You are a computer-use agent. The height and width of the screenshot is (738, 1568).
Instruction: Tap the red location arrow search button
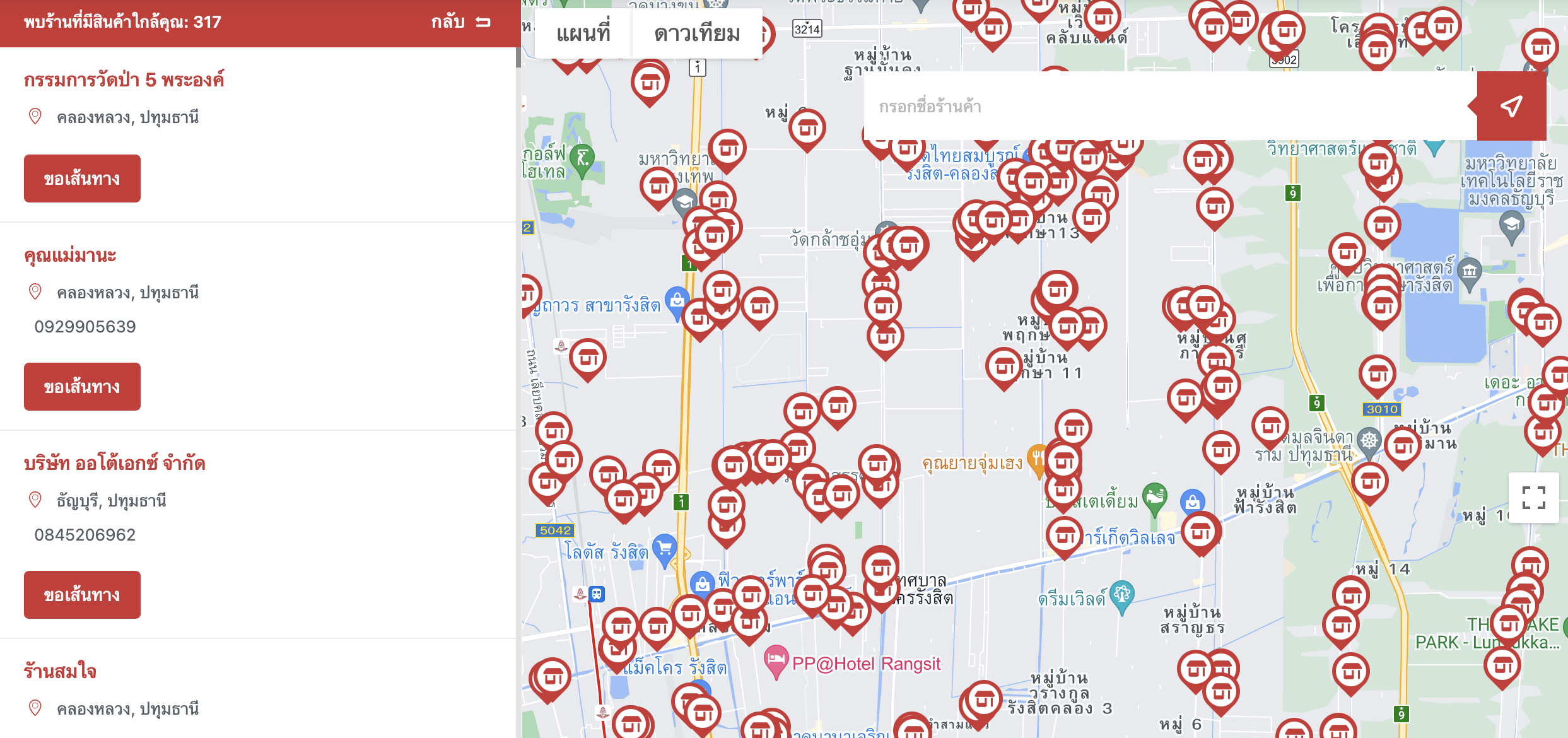pyautogui.click(x=1511, y=106)
